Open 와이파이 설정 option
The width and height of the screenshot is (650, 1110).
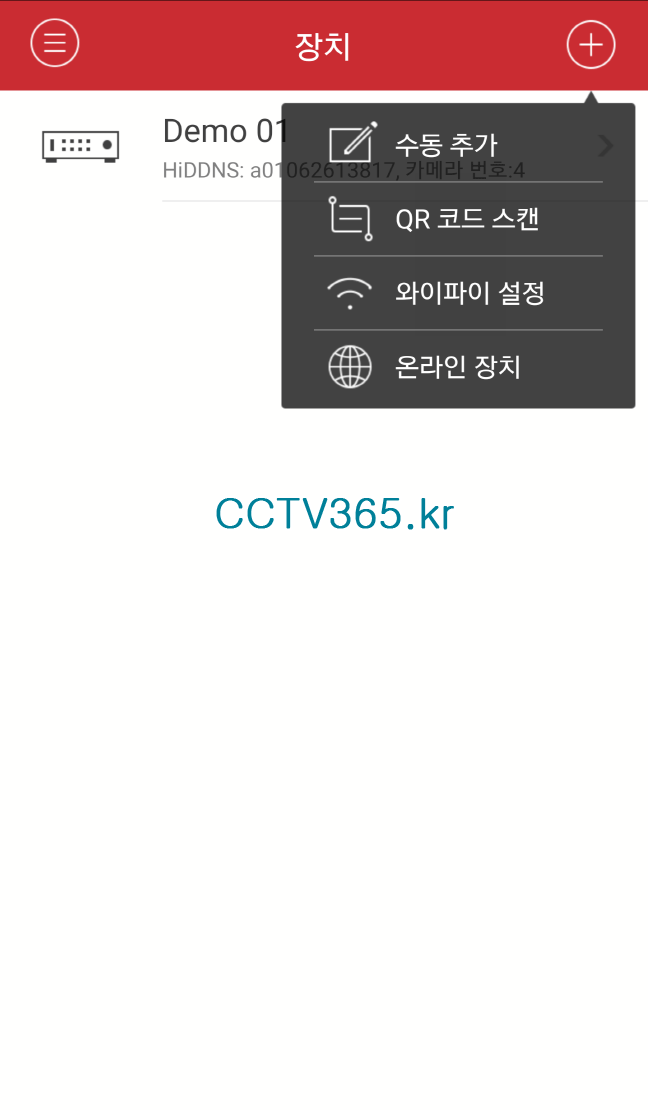click(468, 293)
